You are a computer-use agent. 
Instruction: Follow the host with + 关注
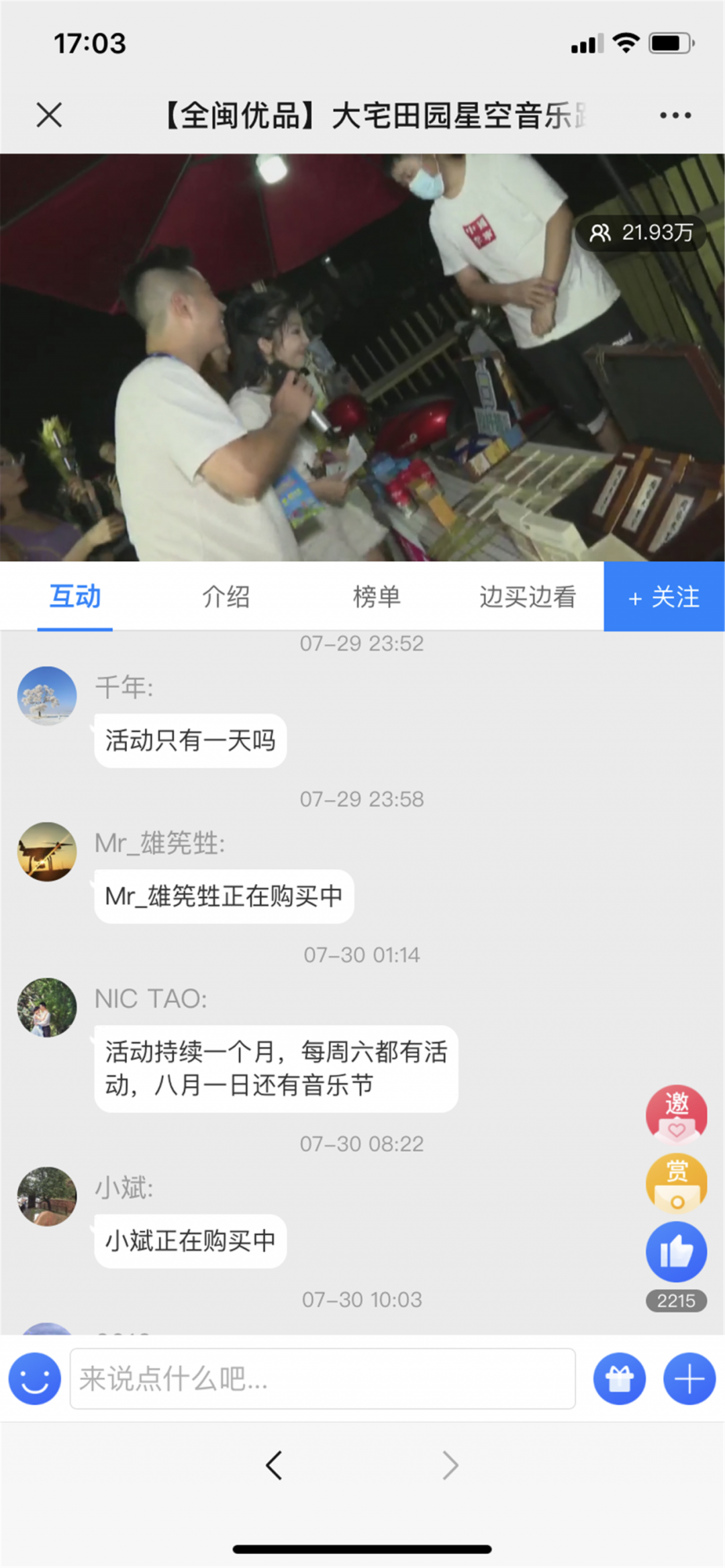point(664,597)
